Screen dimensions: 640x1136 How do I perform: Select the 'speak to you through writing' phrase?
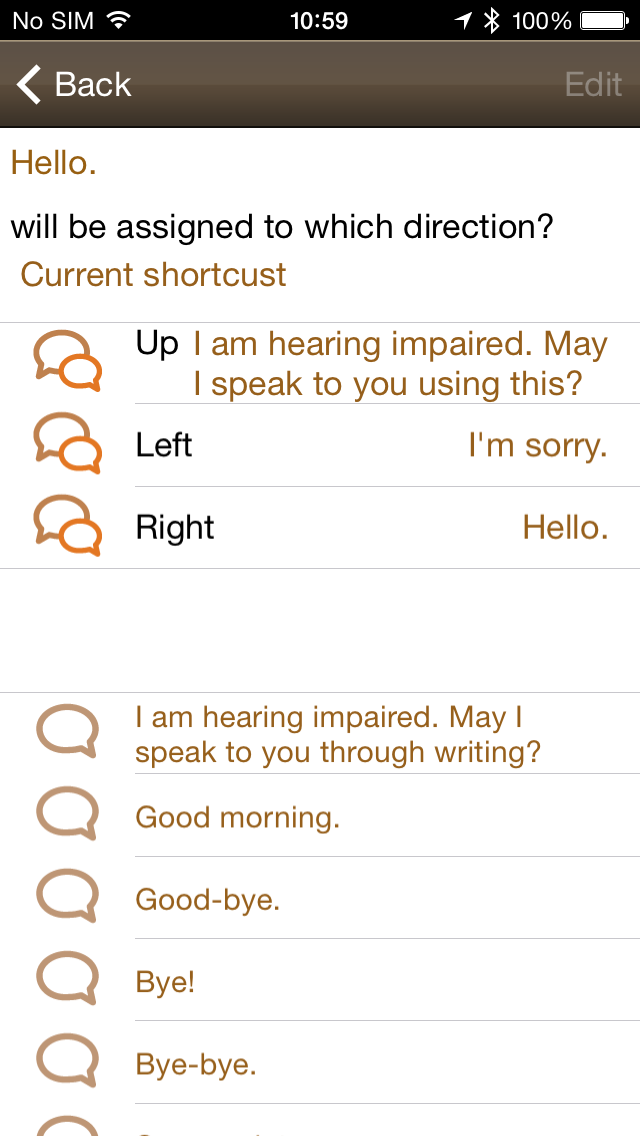point(320,733)
